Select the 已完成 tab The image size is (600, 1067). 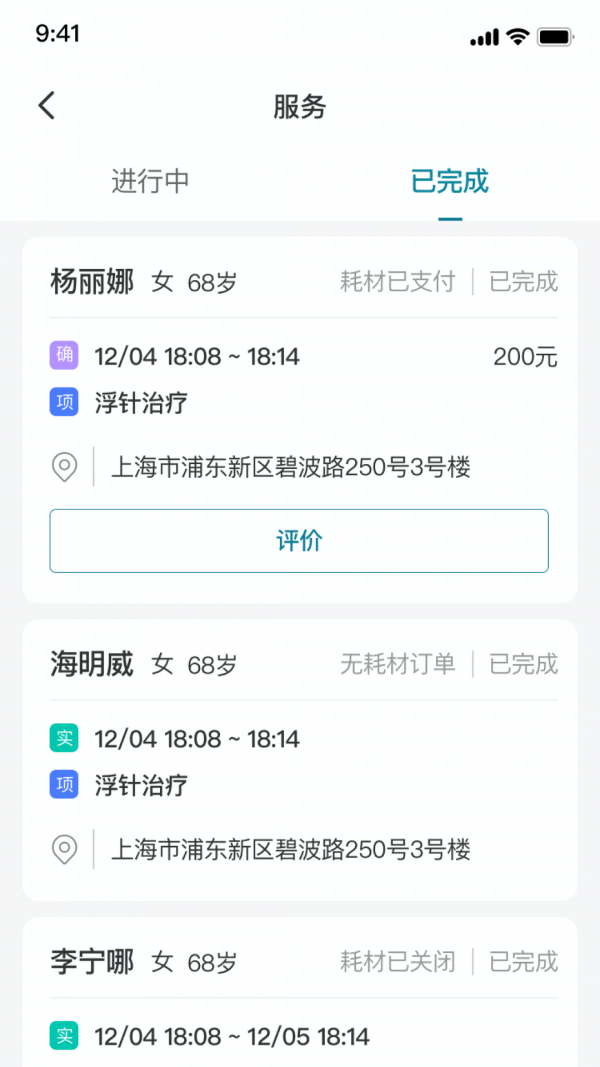pos(449,181)
